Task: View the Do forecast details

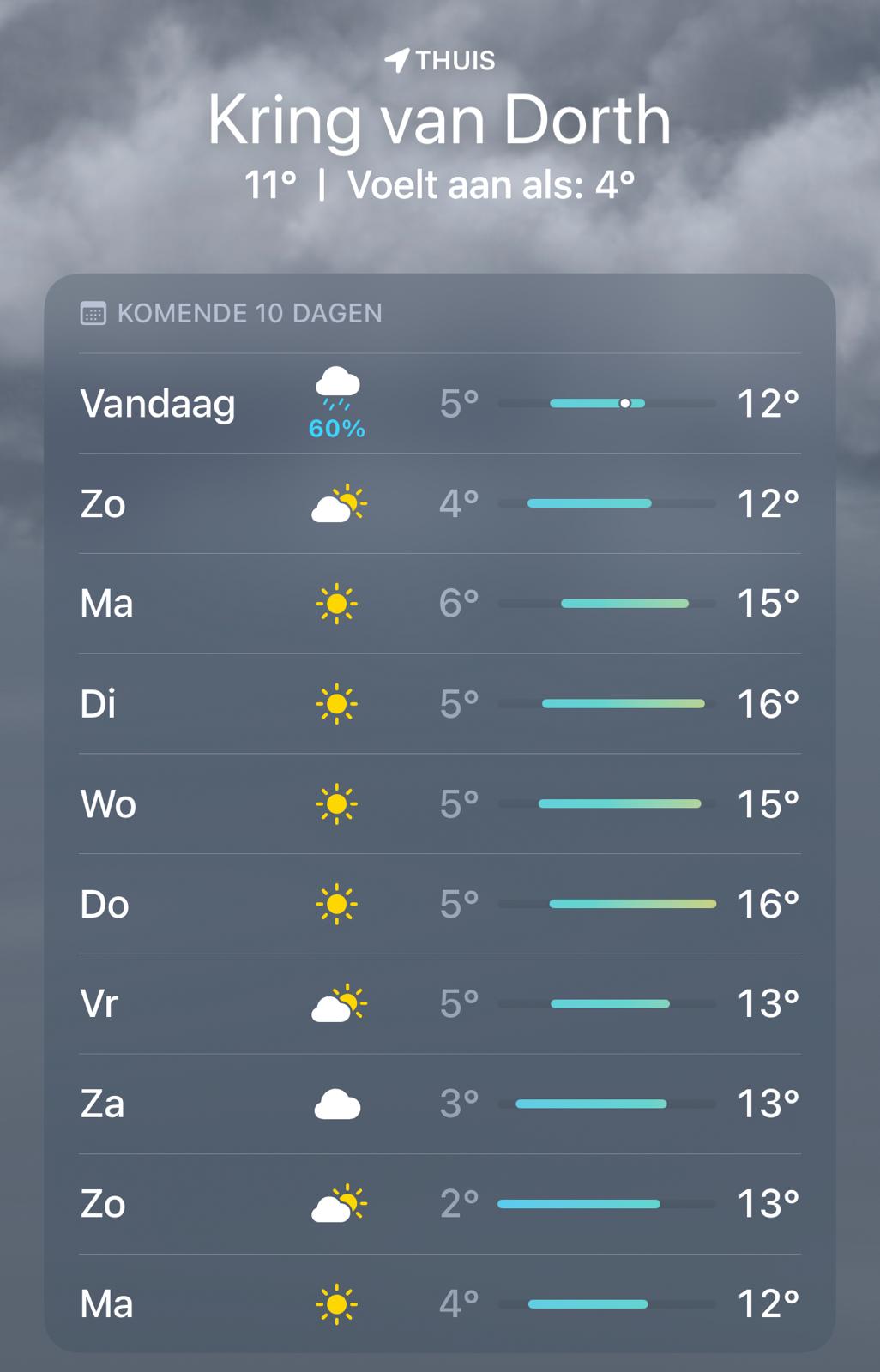Action: (x=439, y=904)
